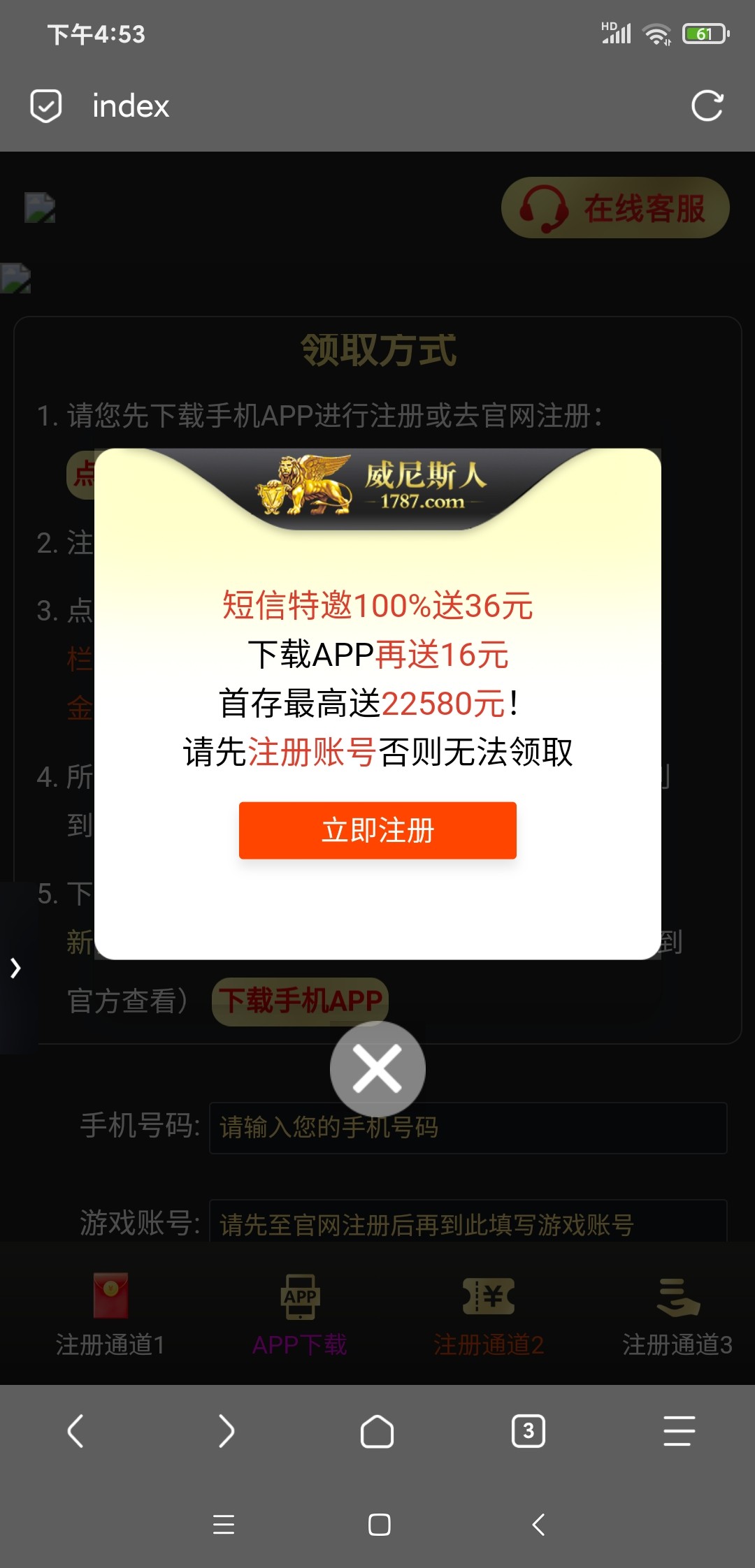Close the promotion popup
755x1568 pixels.
point(377,1068)
